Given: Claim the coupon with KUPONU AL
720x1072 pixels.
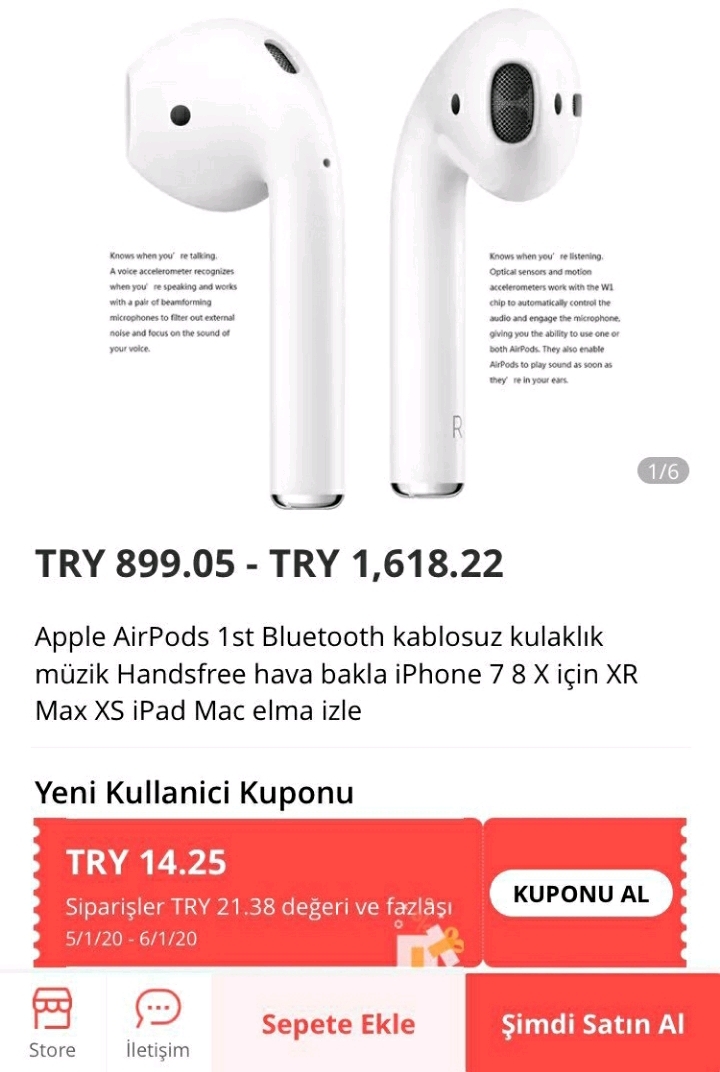Looking at the screenshot, I should [581, 894].
